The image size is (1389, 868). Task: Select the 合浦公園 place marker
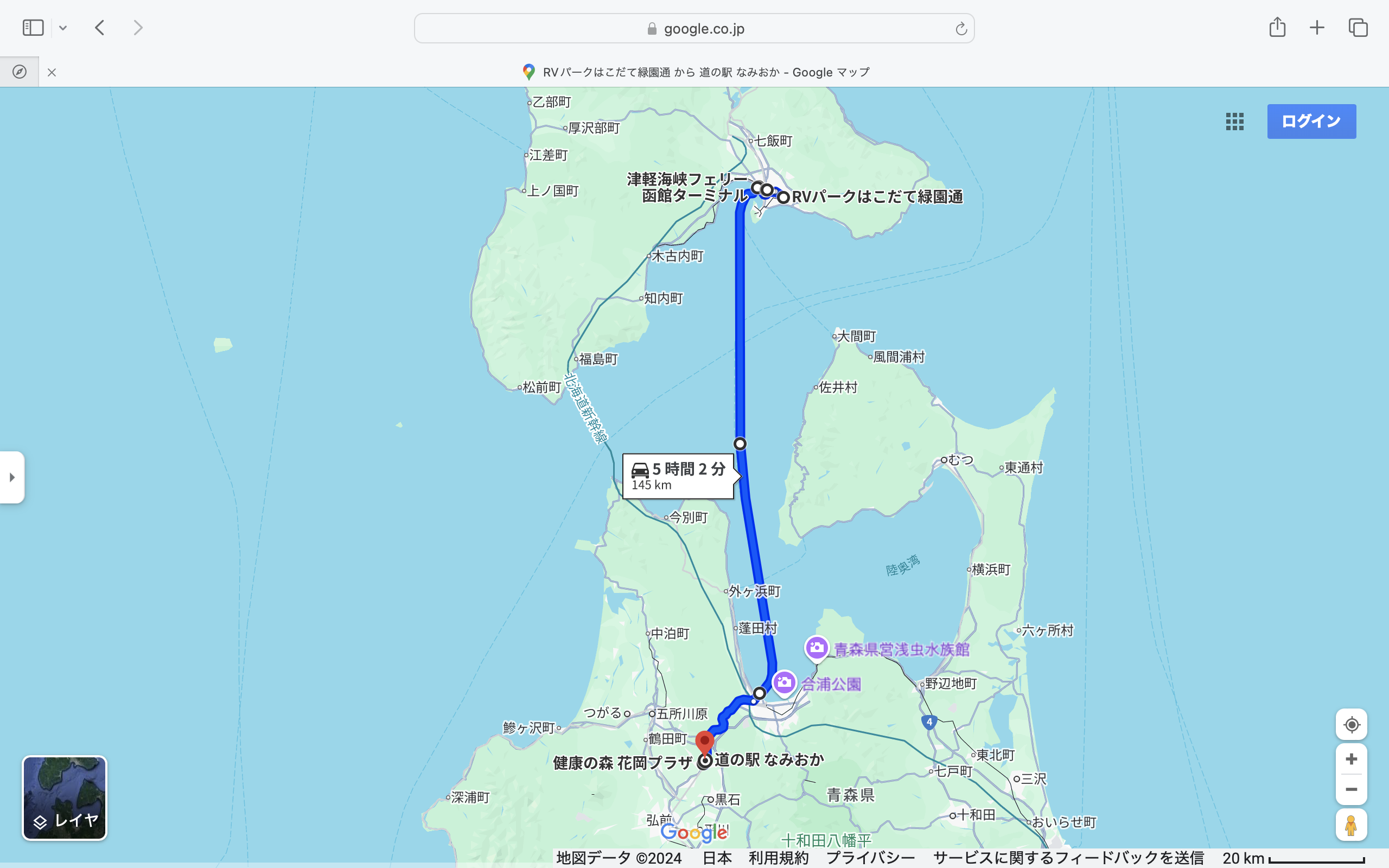[784, 682]
